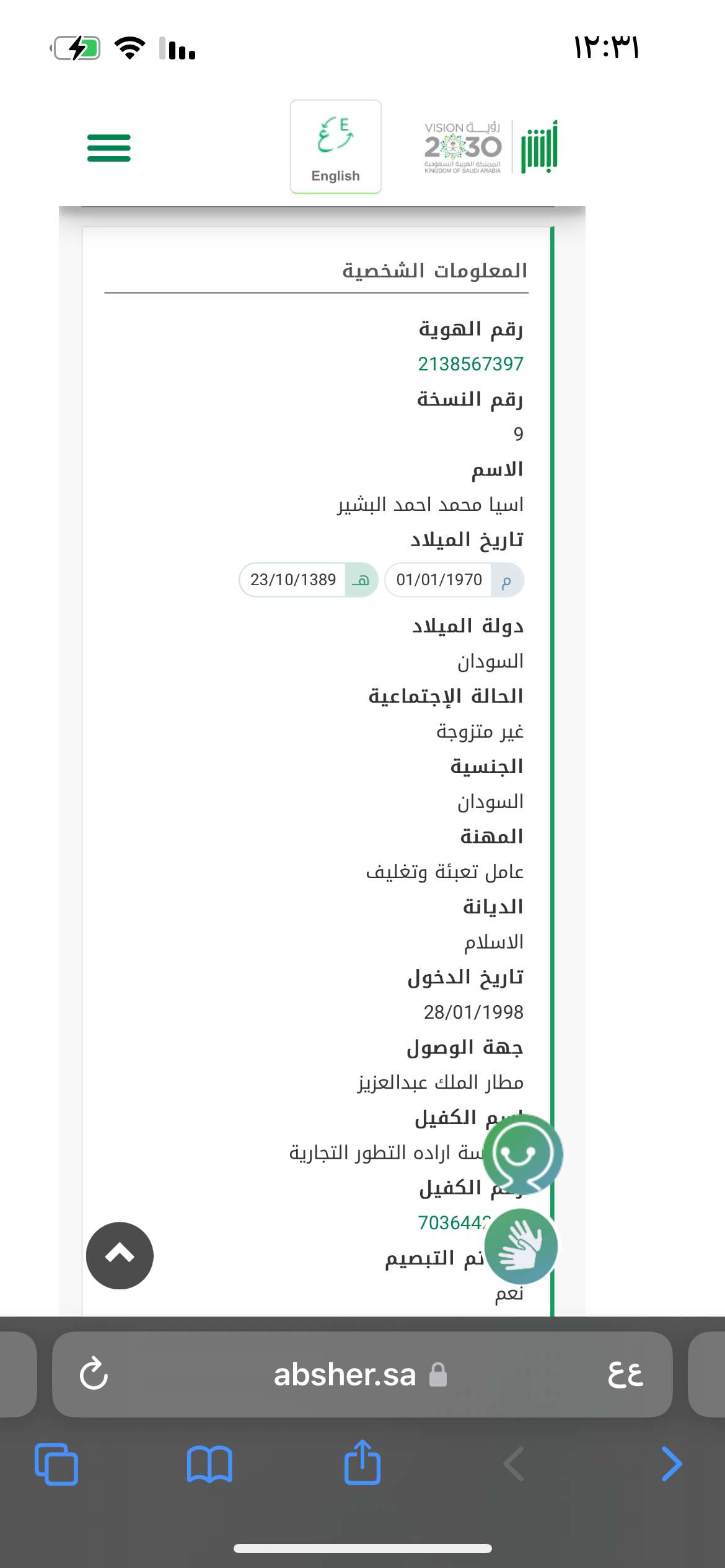The image size is (725, 1568).
Task: Go to the blue navigation arrow
Action: coord(672,1464)
